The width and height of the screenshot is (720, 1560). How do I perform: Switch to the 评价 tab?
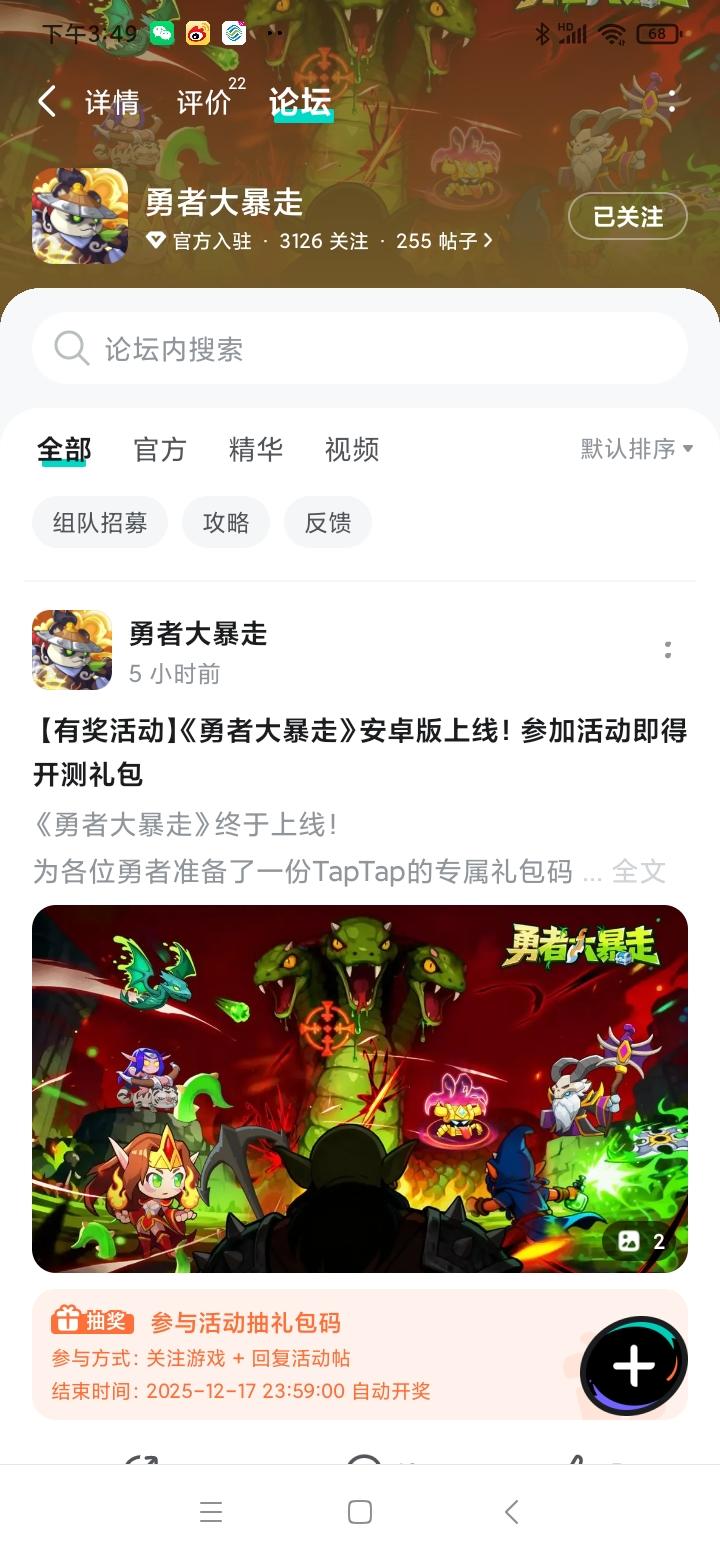pyautogui.click(x=205, y=101)
